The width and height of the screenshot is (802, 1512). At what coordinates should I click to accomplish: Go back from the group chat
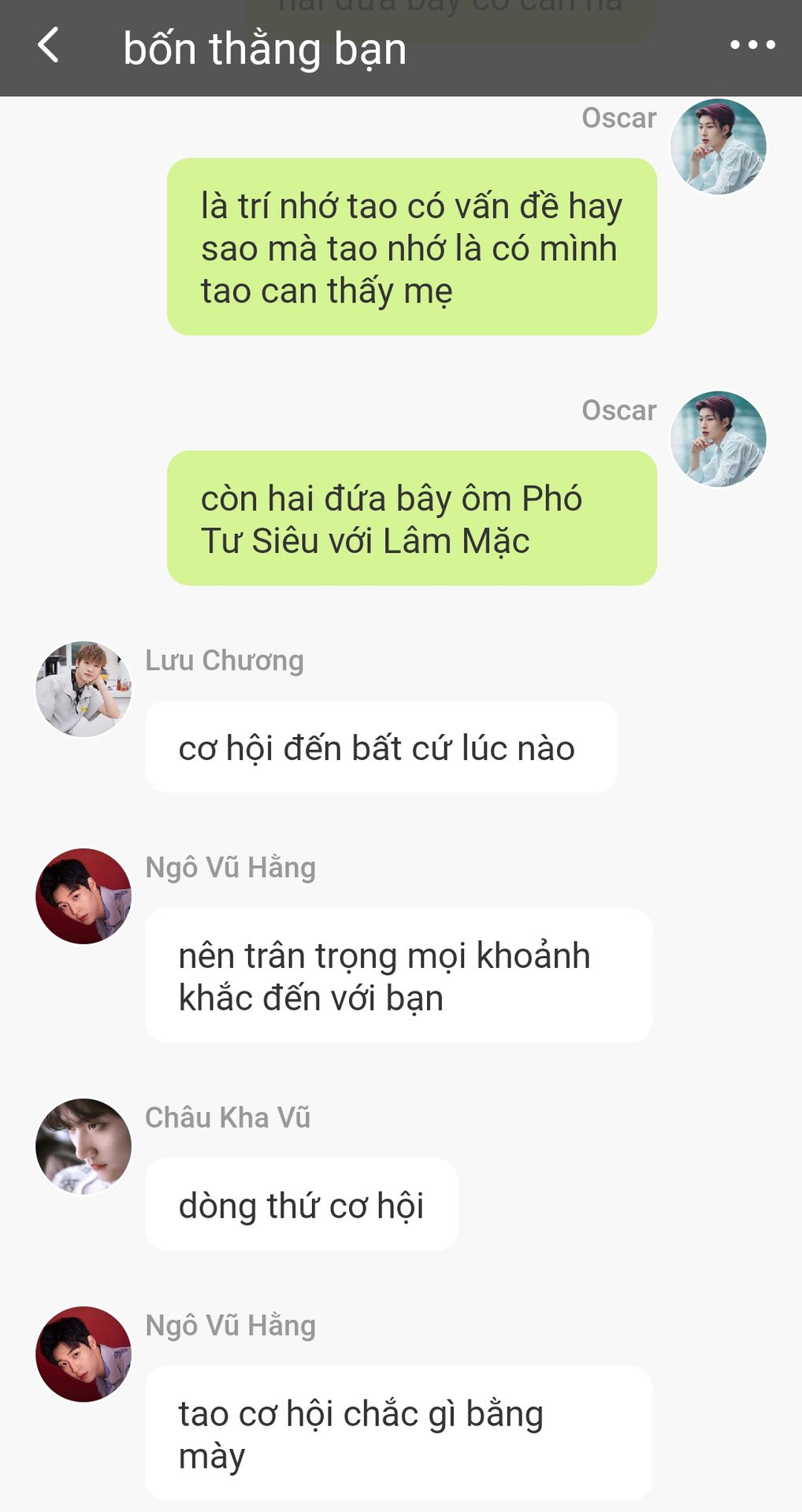[x=49, y=46]
